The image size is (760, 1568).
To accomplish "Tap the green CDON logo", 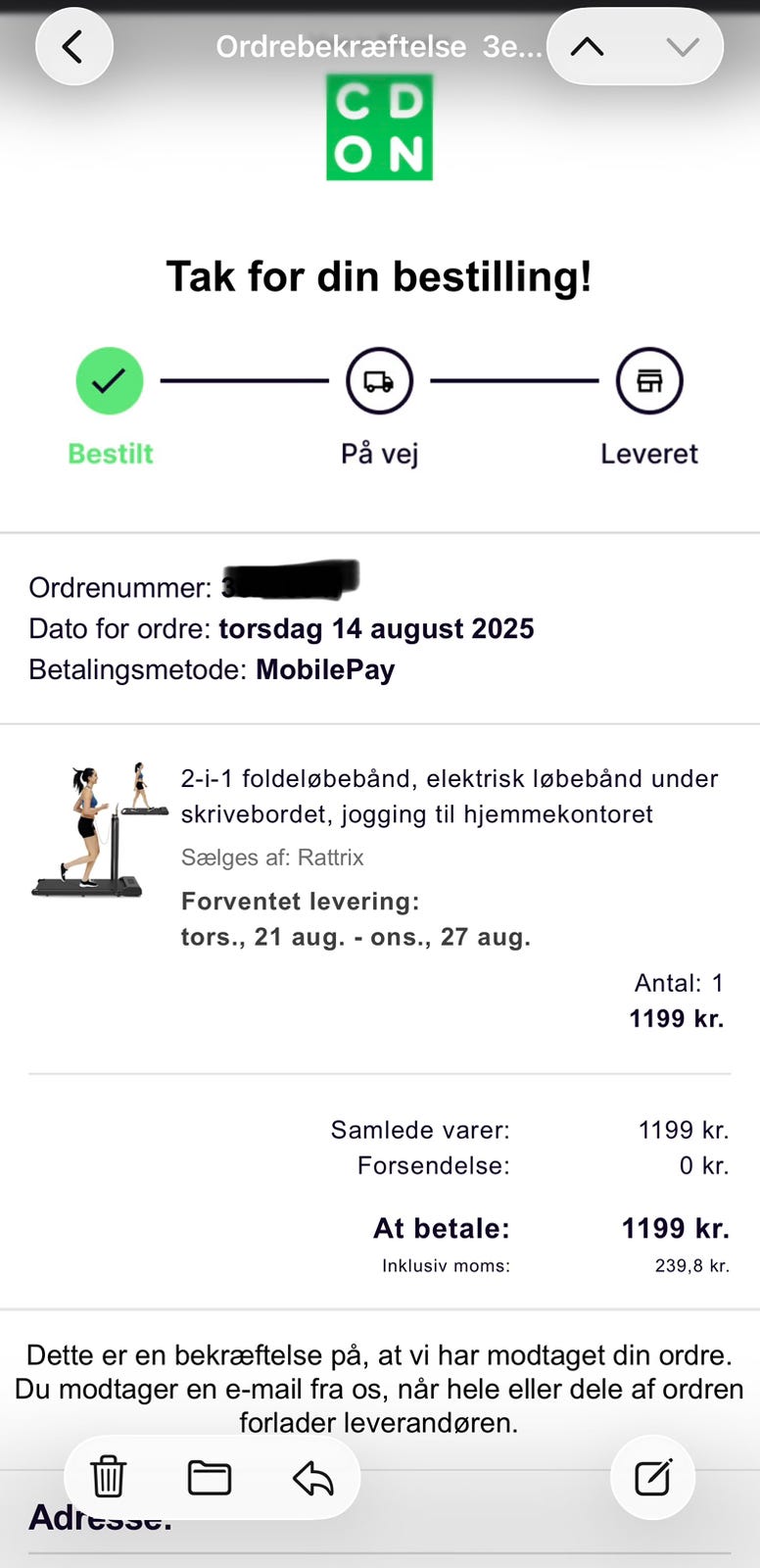I will 379,128.
